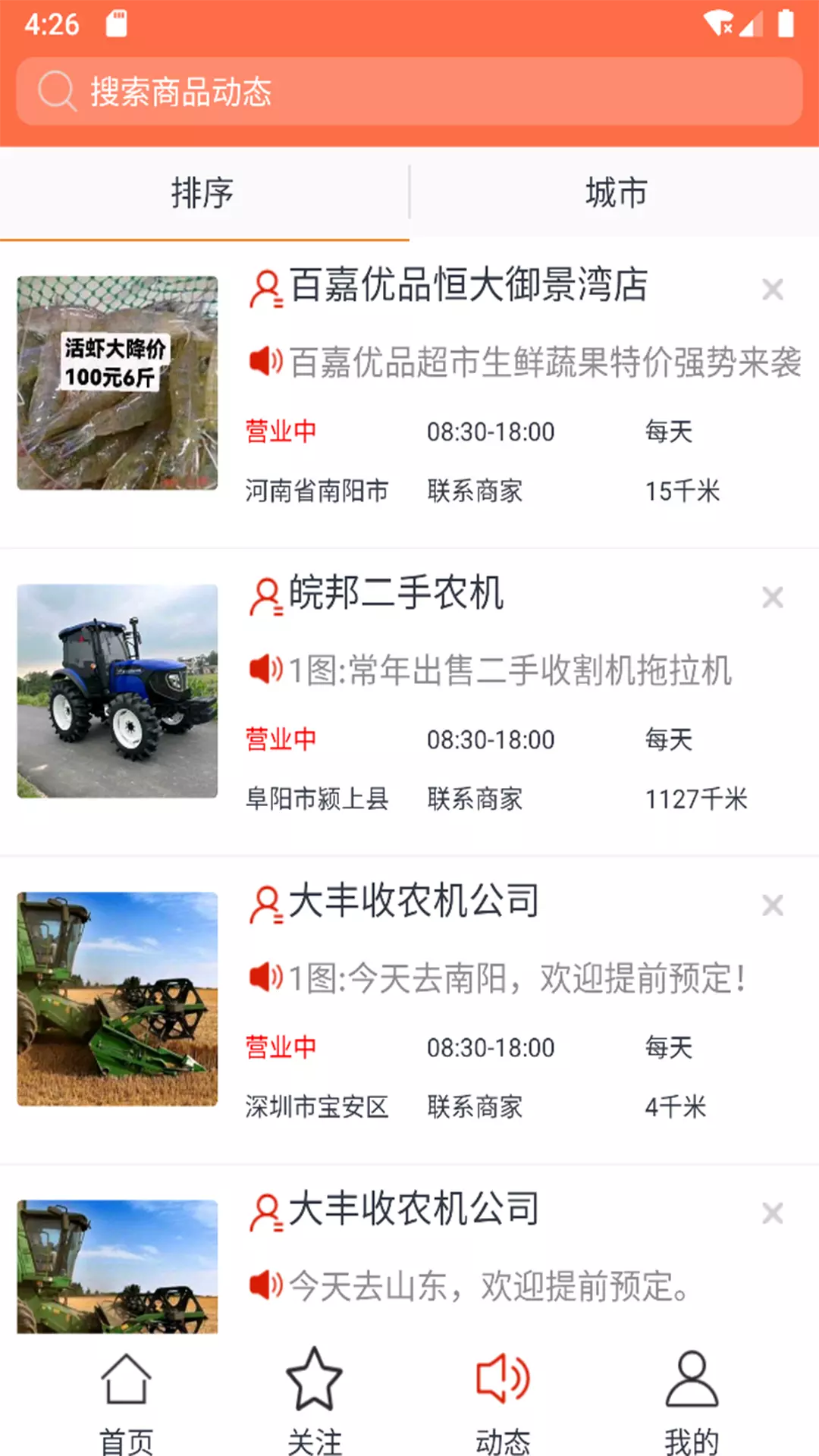View the shrimp promo thumbnail
The image size is (819, 1456).
click(x=118, y=383)
